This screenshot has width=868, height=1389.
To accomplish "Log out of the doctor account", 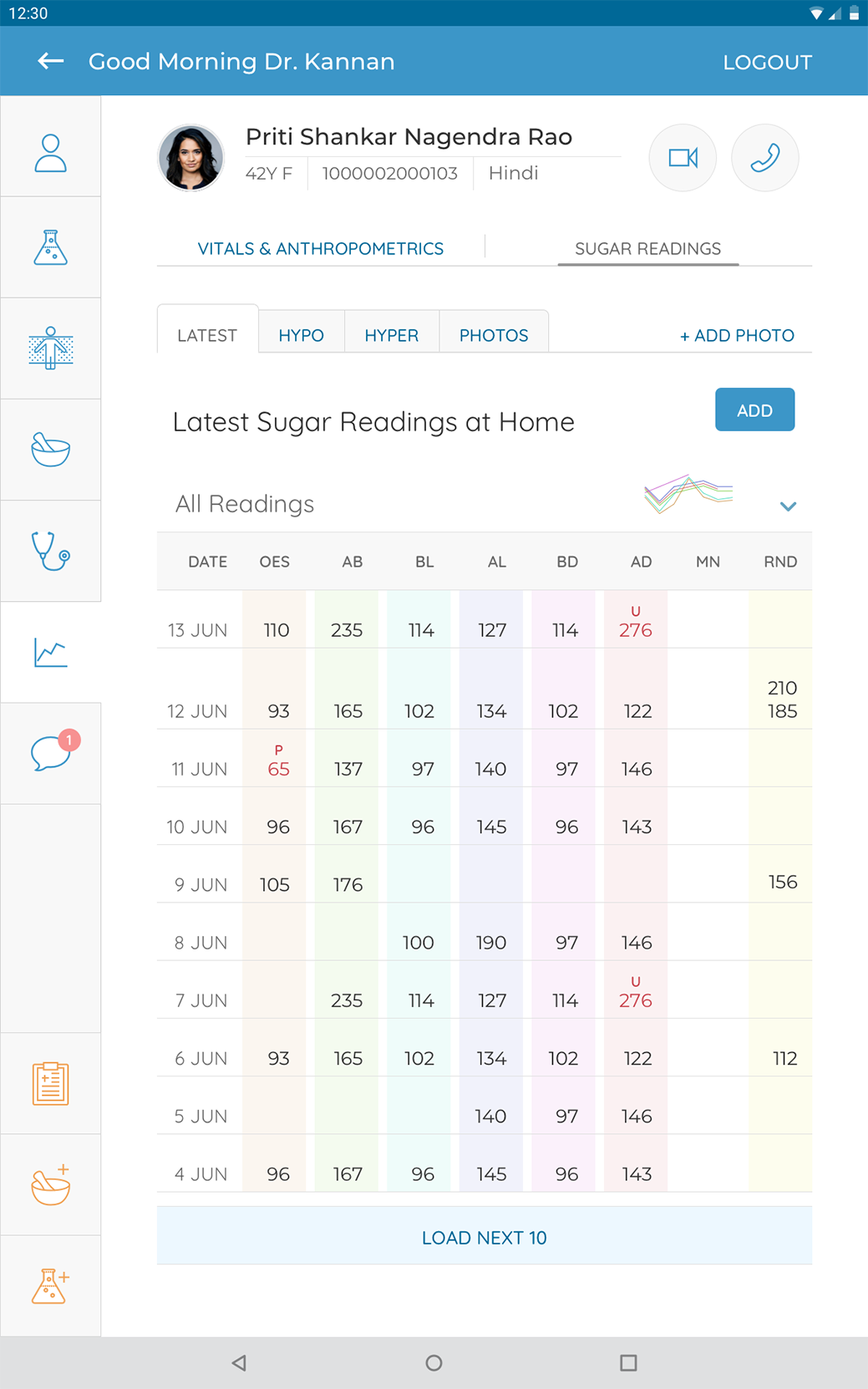I will (767, 63).
